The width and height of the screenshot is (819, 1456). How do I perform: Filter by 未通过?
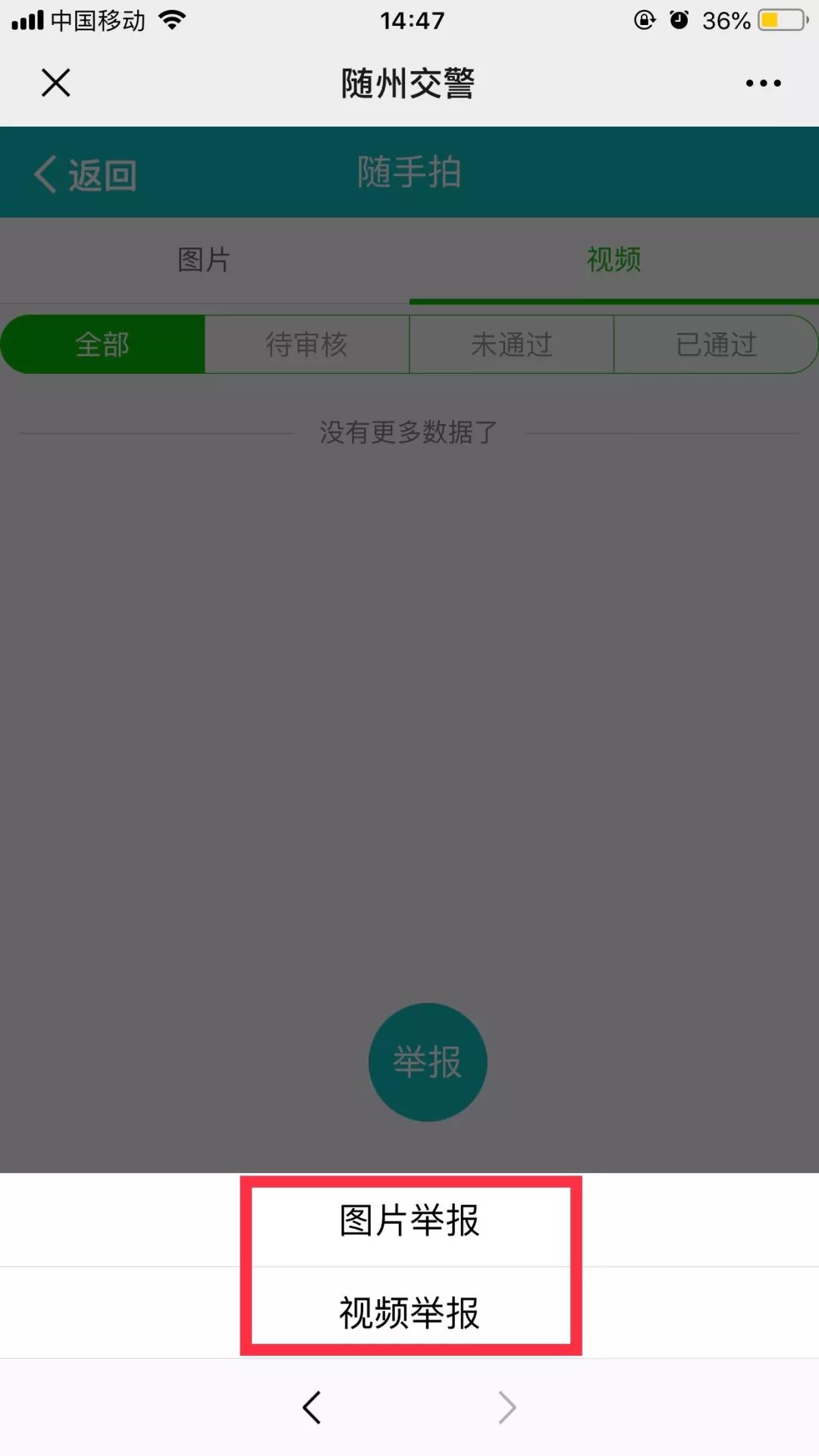point(511,344)
